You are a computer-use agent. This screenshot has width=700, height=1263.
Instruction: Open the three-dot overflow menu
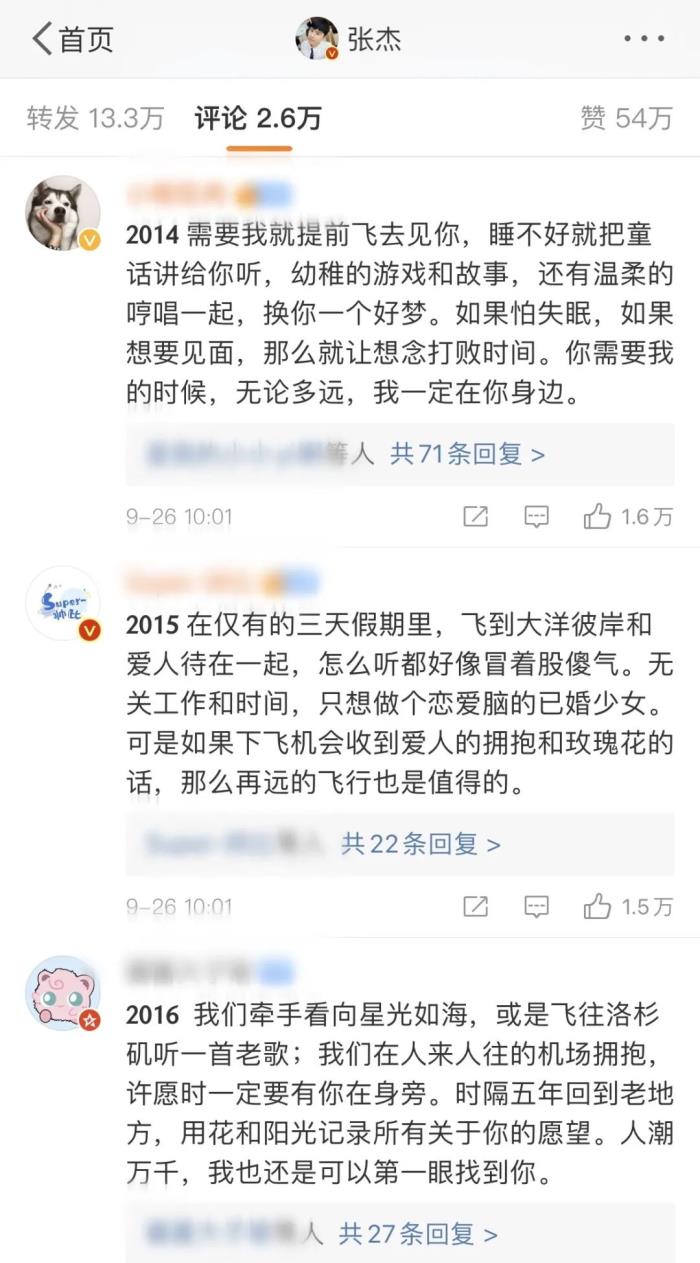pyautogui.click(x=643, y=40)
